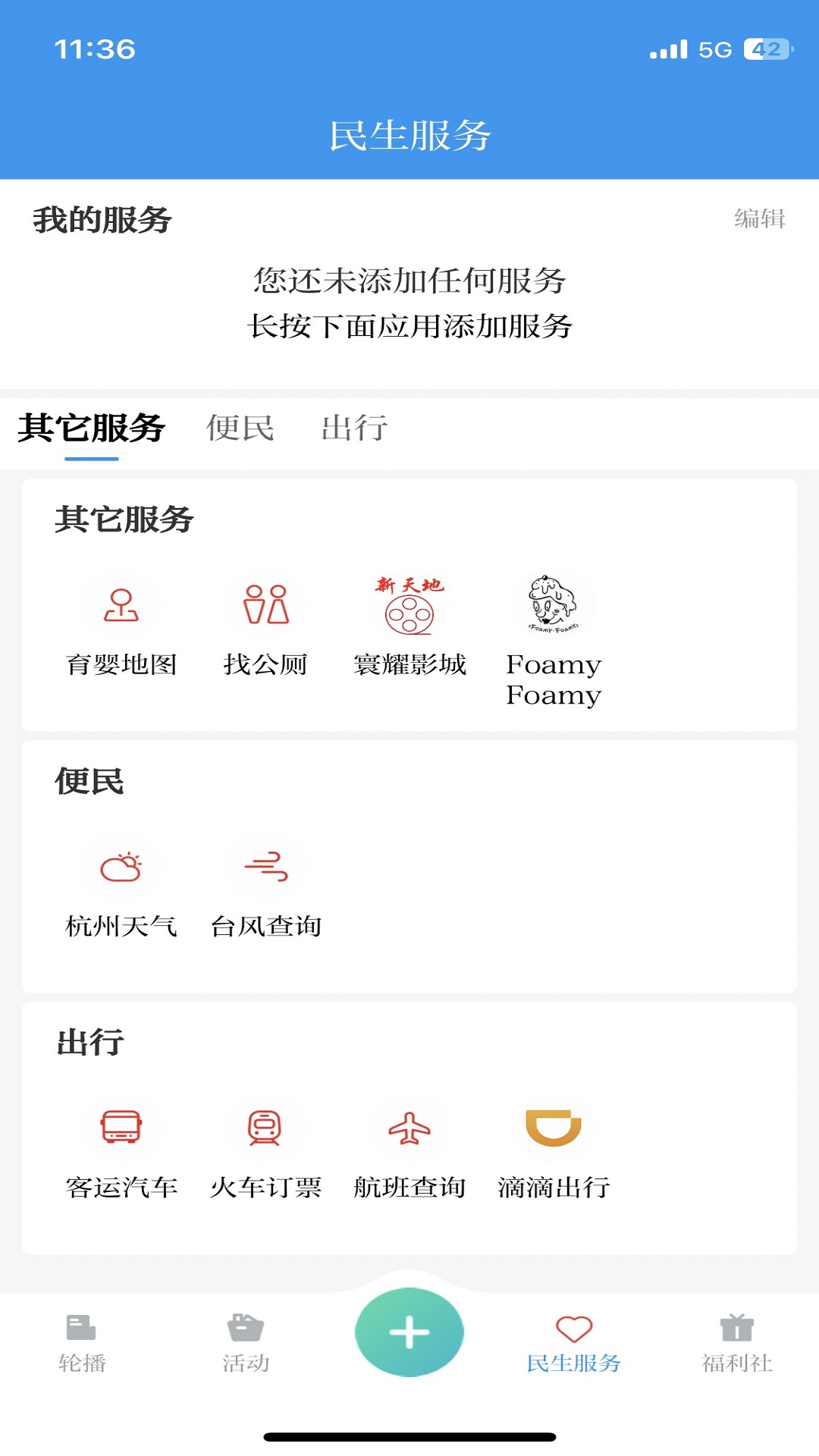Screen dimensions: 819x1456
Task: Click the 编辑 edit link
Action: tap(759, 218)
